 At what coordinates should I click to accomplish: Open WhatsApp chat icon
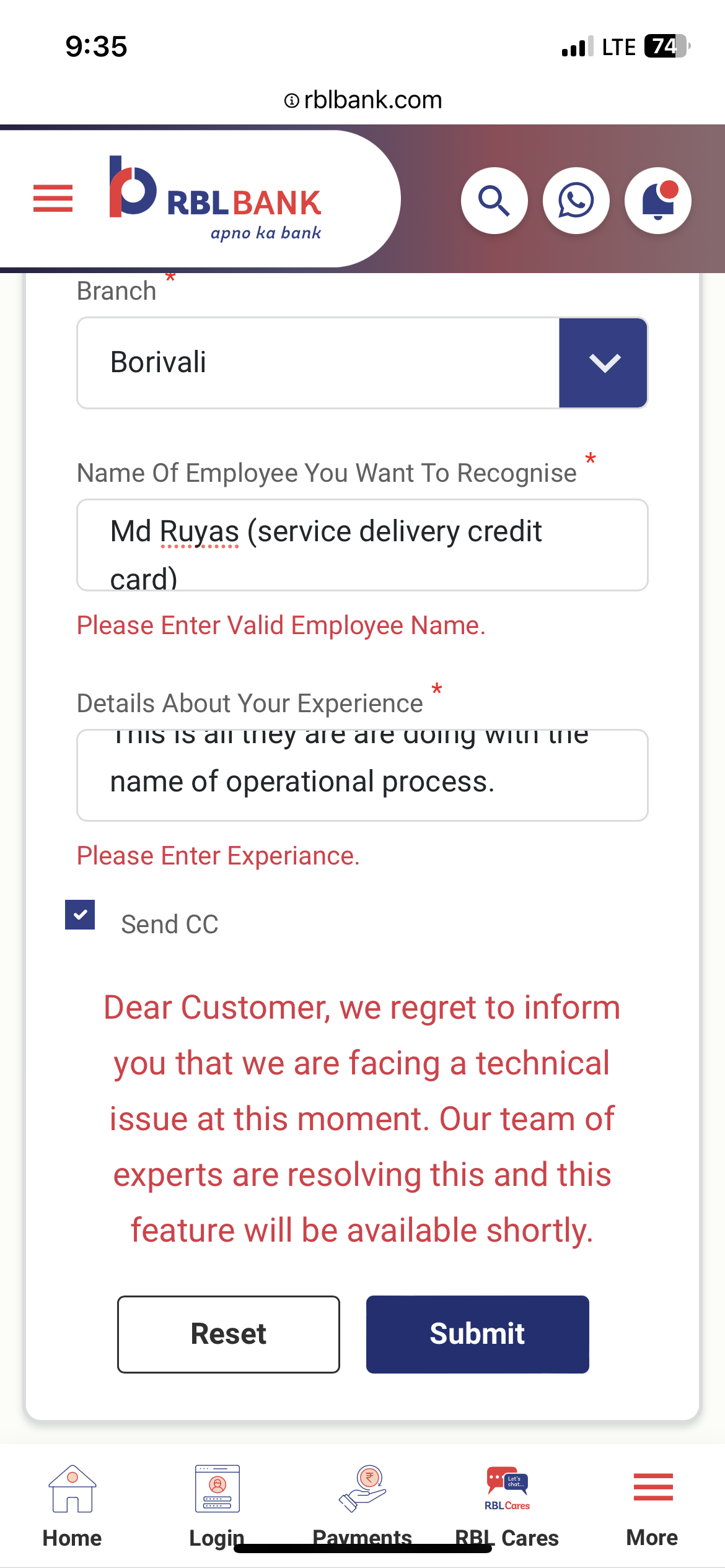(576, 201)
